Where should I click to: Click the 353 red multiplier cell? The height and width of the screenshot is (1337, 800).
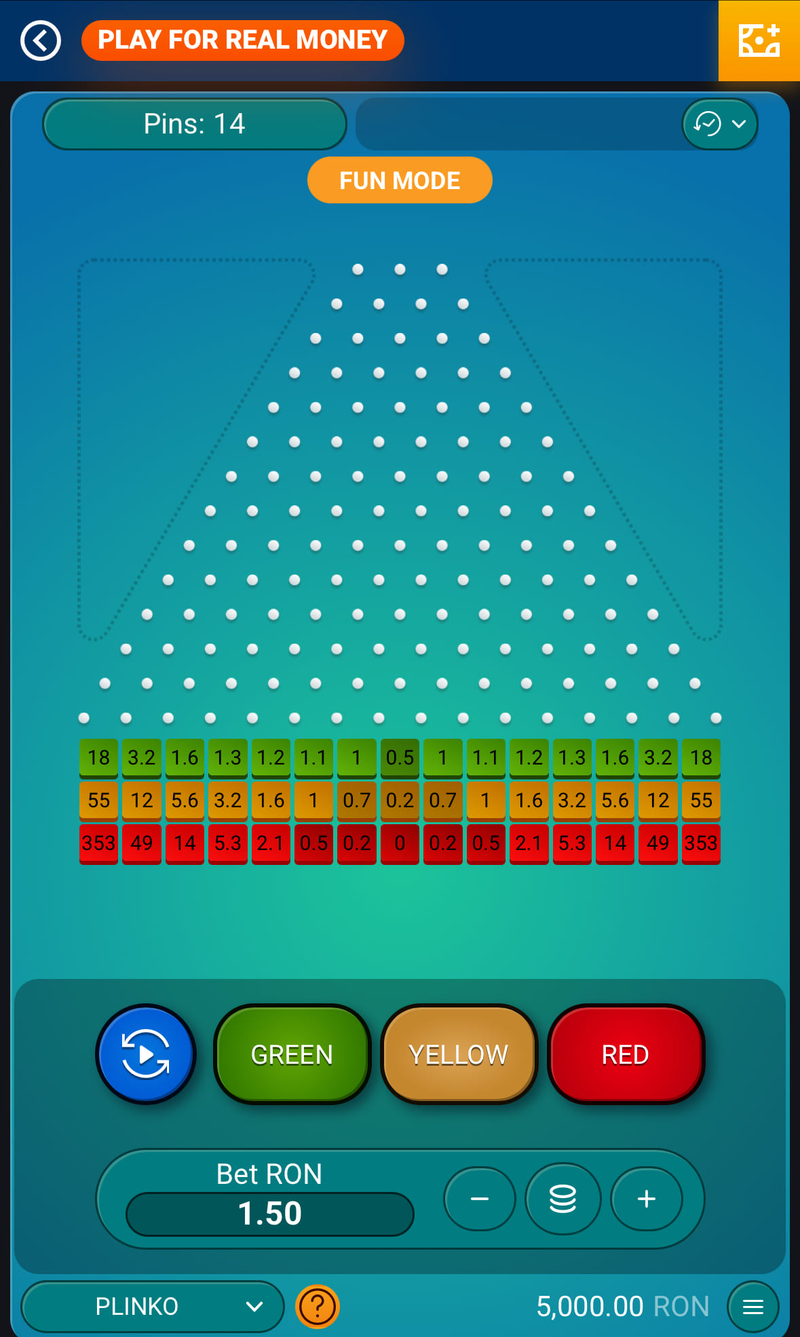tap(98, 843)
